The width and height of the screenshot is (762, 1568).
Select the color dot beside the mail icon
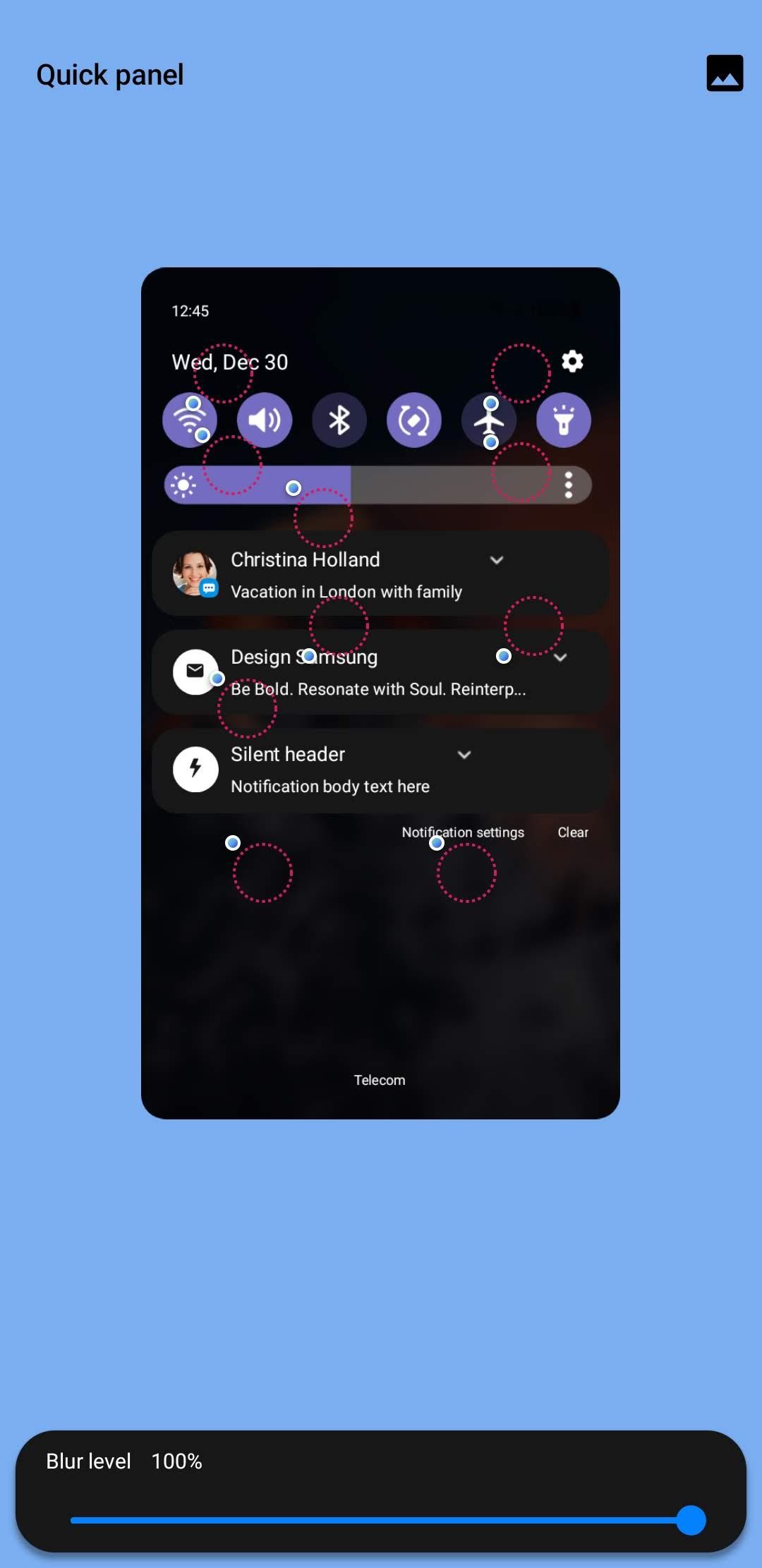[x=217, y=679]
